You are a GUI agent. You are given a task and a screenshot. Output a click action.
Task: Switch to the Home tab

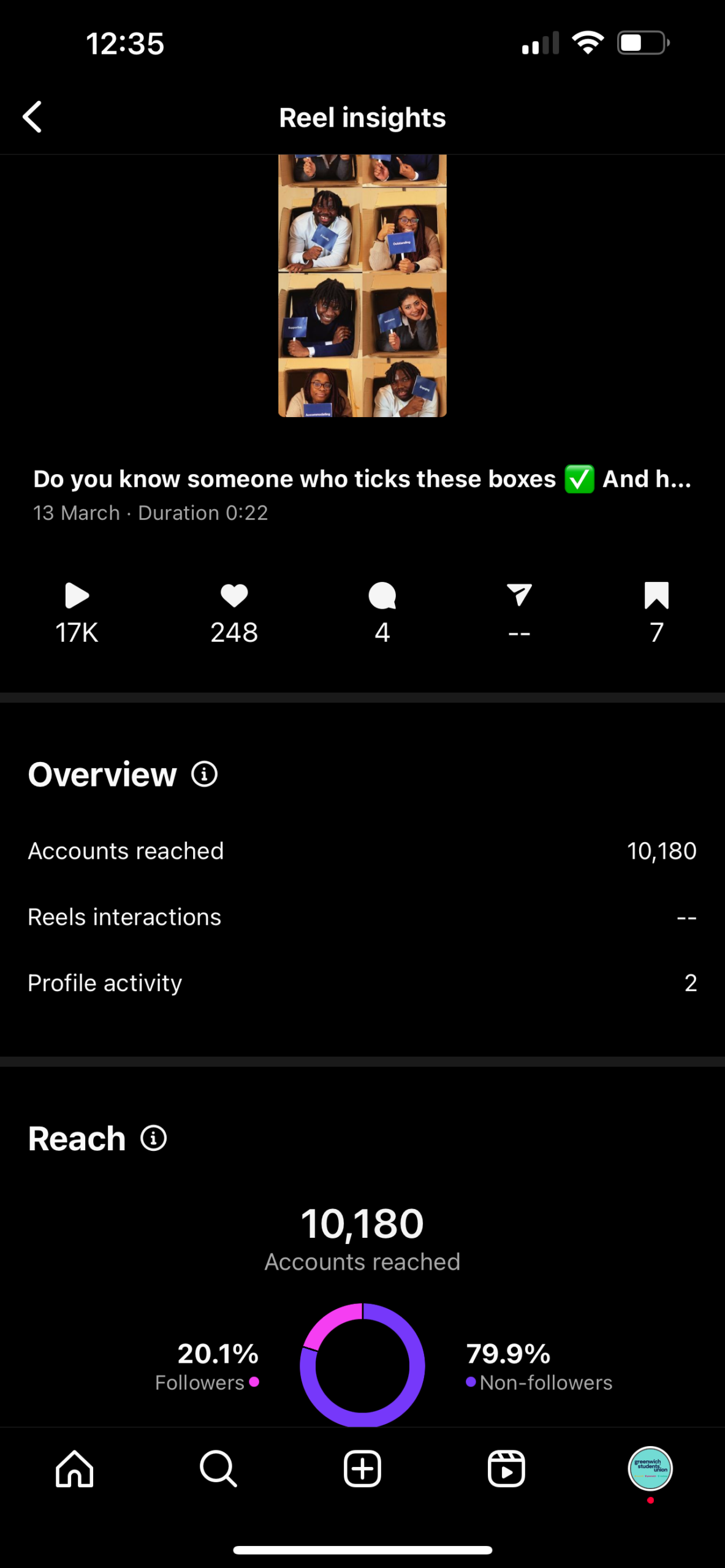coord(75,1468)
